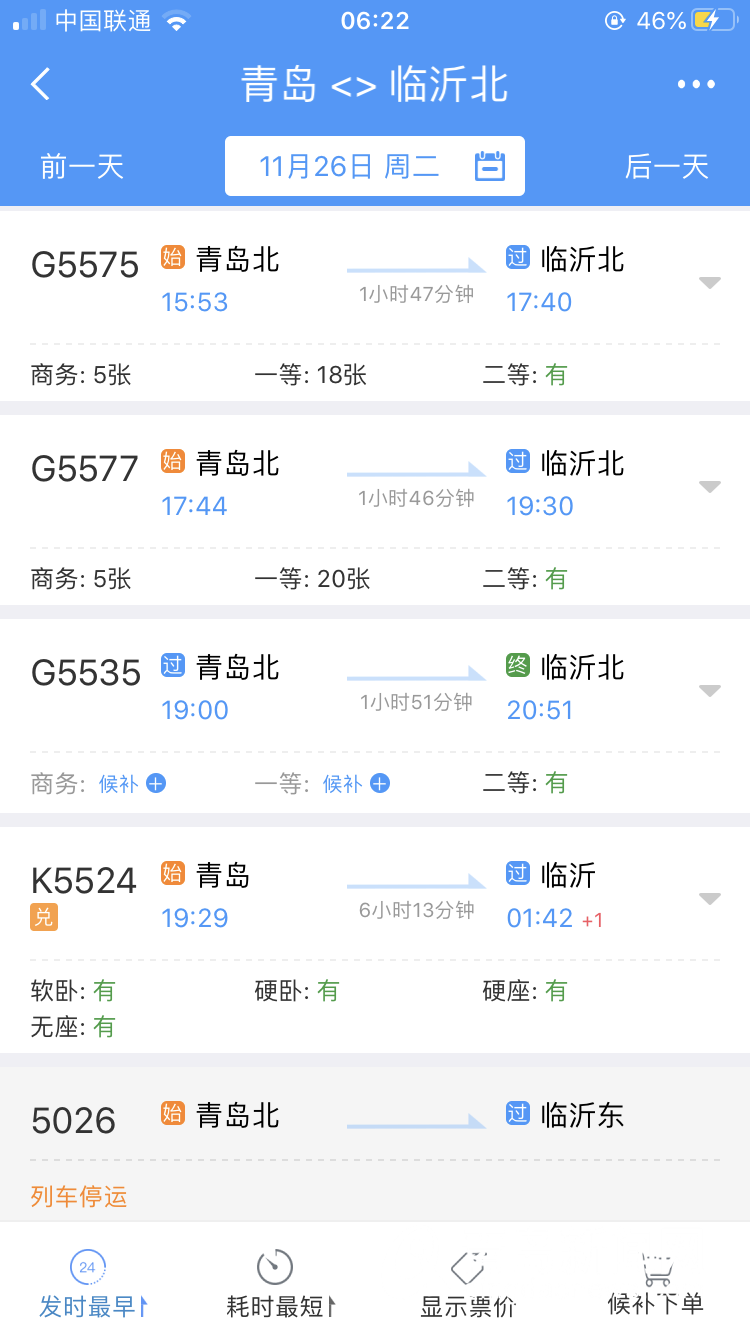The width and height of the screenshot is (750, 1334).
Task: Add 商务 候补 waitlist for G5535
Action: [132, 784]
